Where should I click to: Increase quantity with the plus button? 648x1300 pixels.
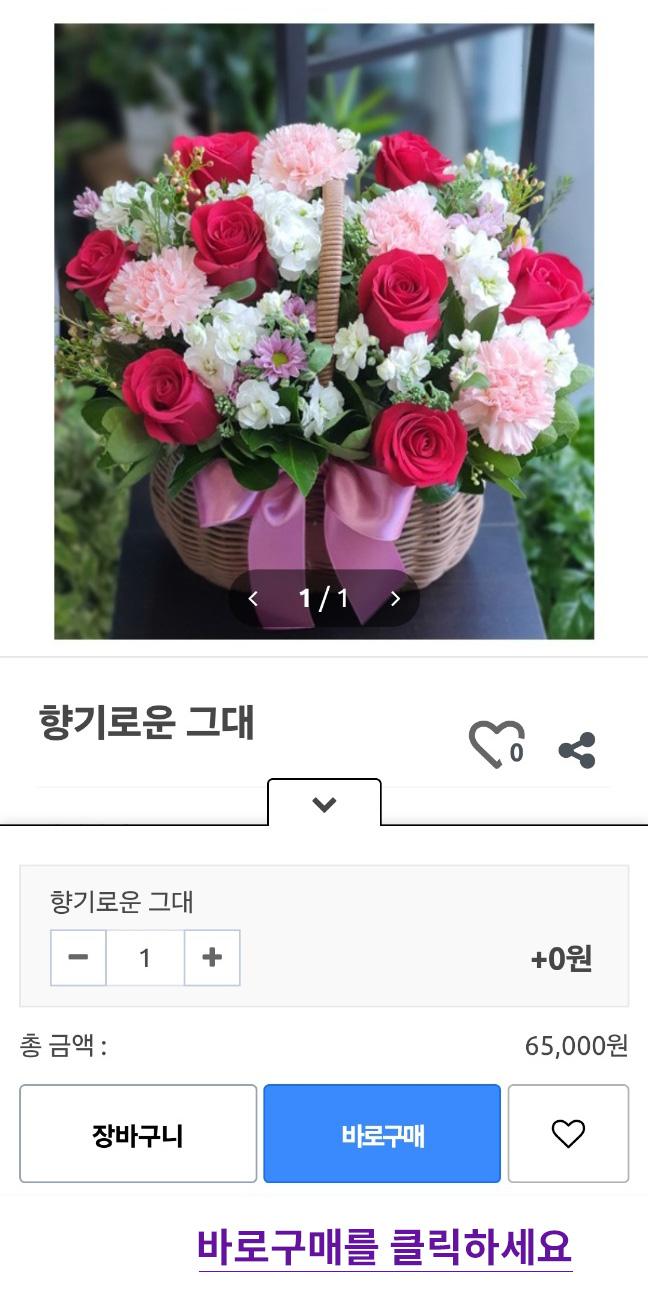tap(212, 958)
